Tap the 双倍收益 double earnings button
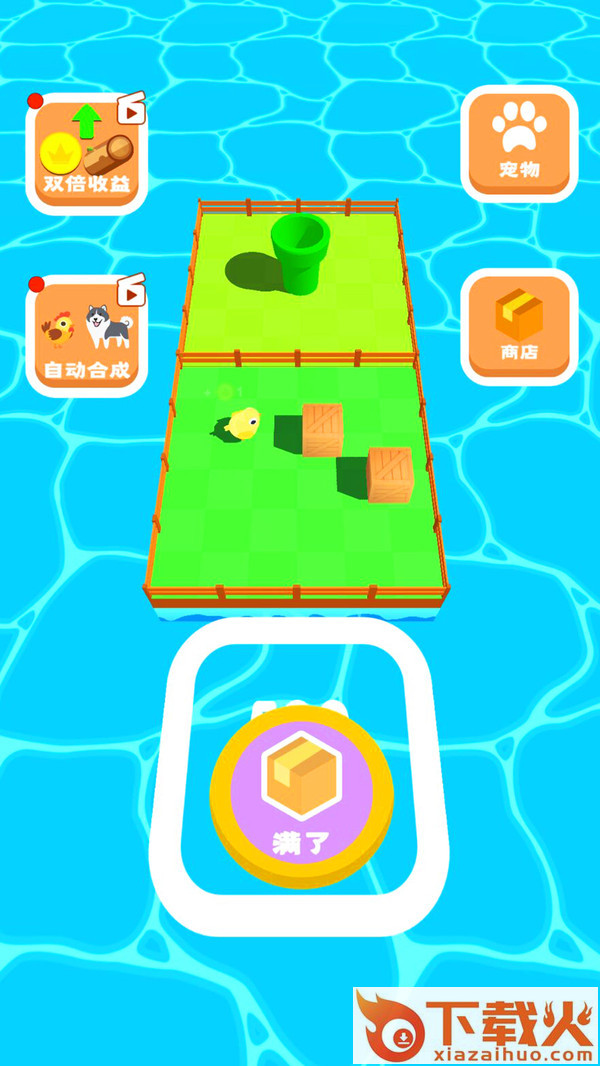 87,153
